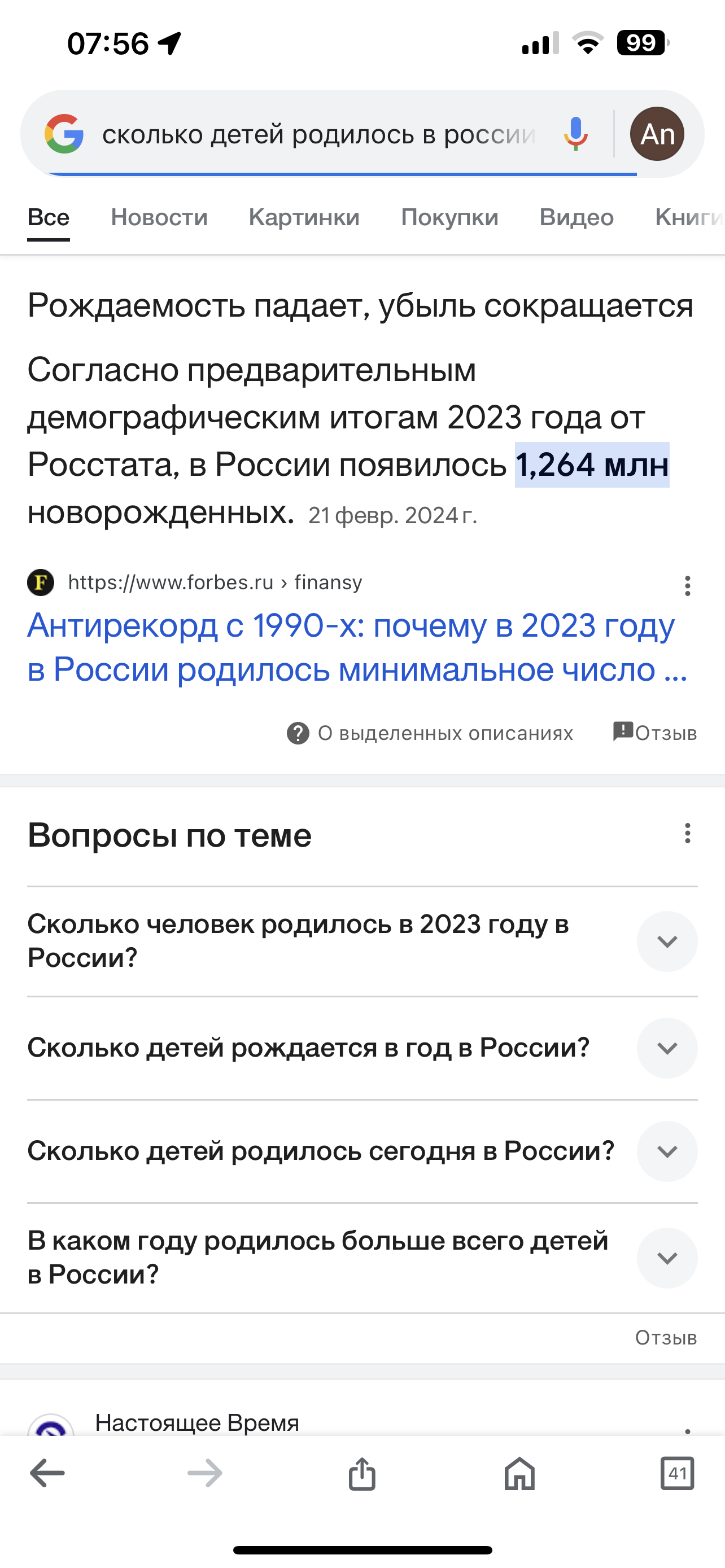This screenshot has height=1568, width=725.
Task: Switch to the Картинки tab
Action: 304,217
